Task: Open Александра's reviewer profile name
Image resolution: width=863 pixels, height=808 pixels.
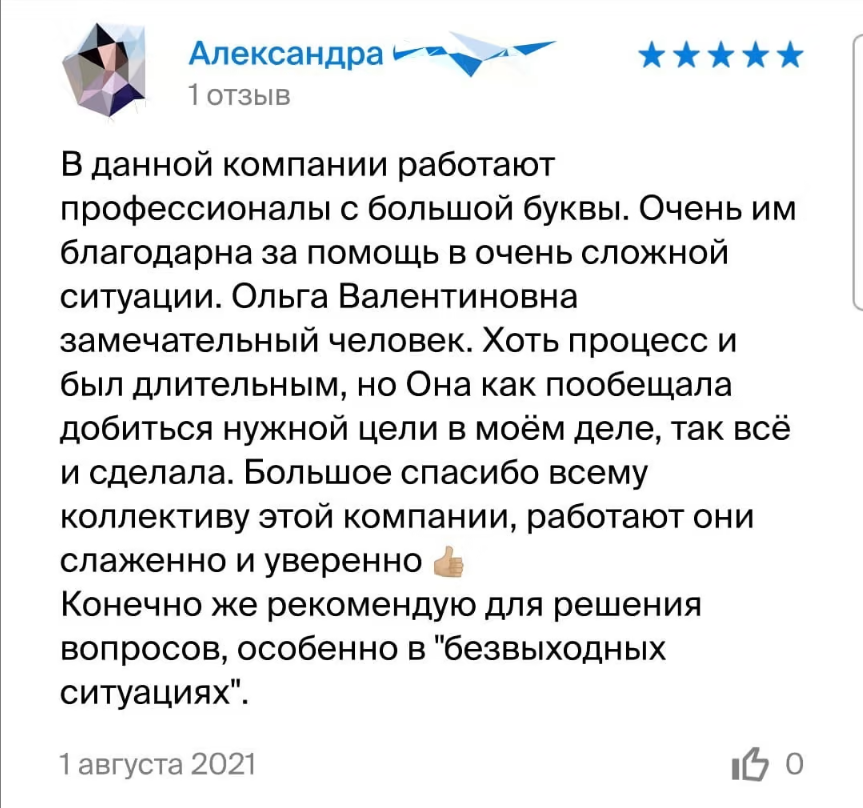Action: coord(285,53)
